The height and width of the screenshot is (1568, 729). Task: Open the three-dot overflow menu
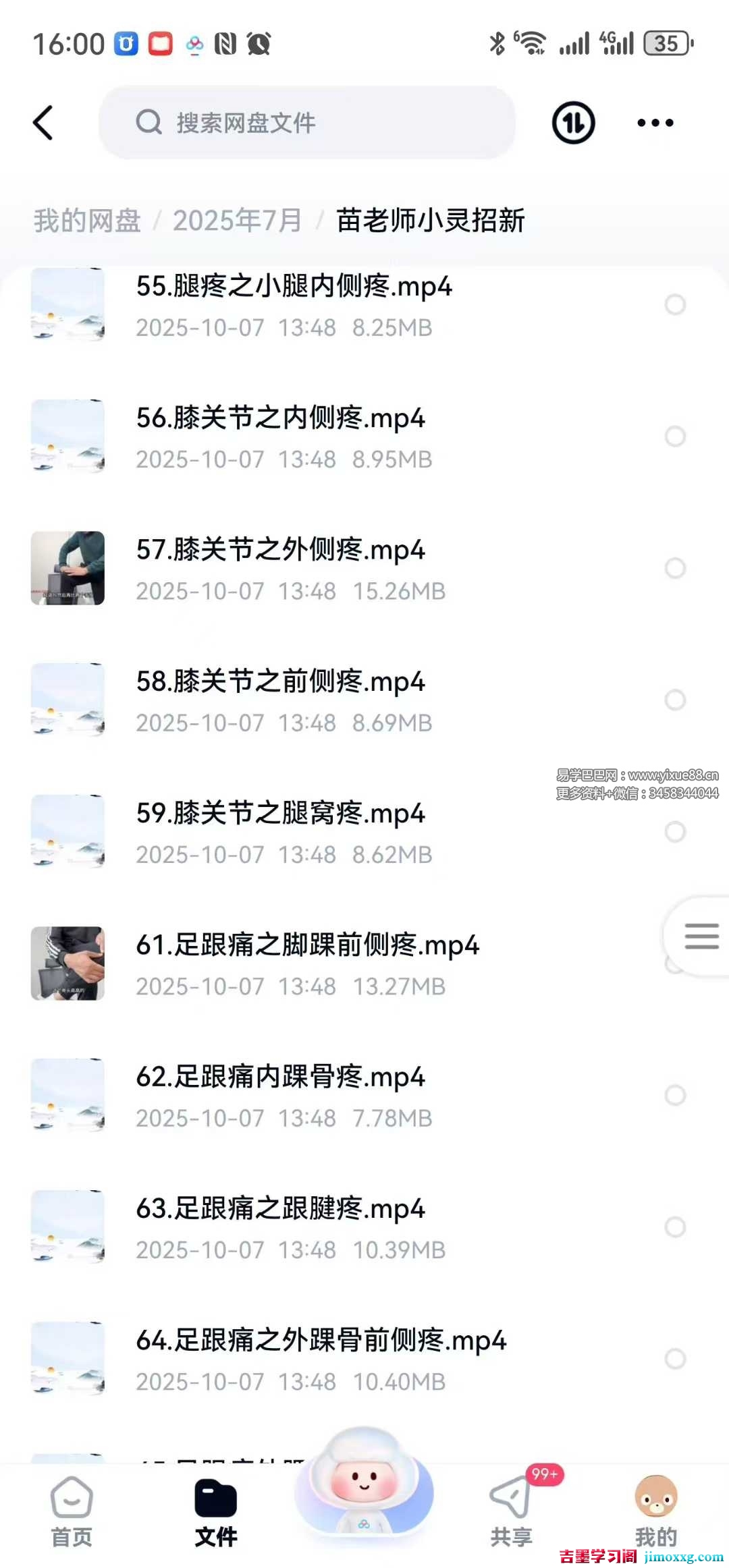(x=655, y=123)
